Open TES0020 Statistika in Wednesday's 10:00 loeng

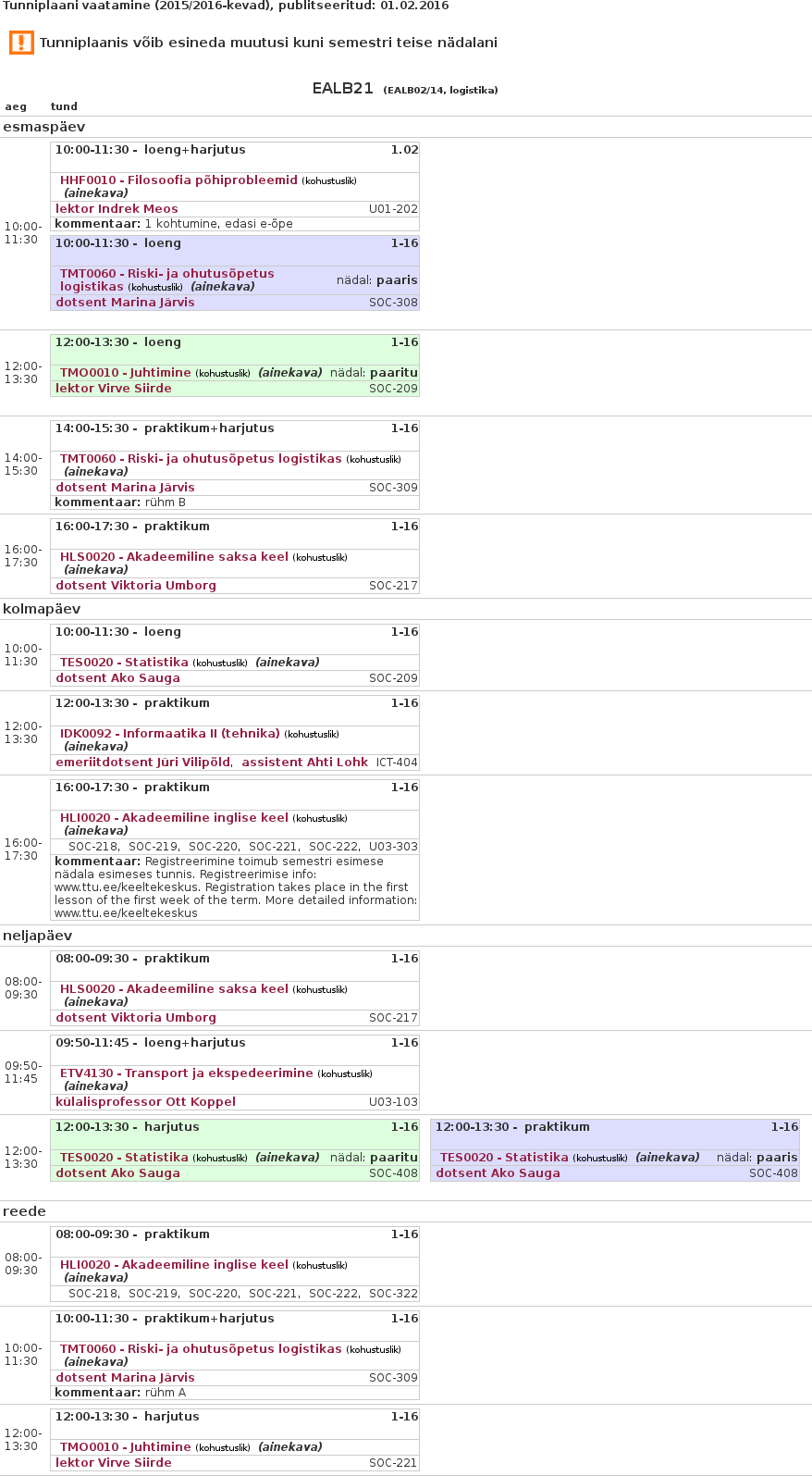[x=124, y=663]
